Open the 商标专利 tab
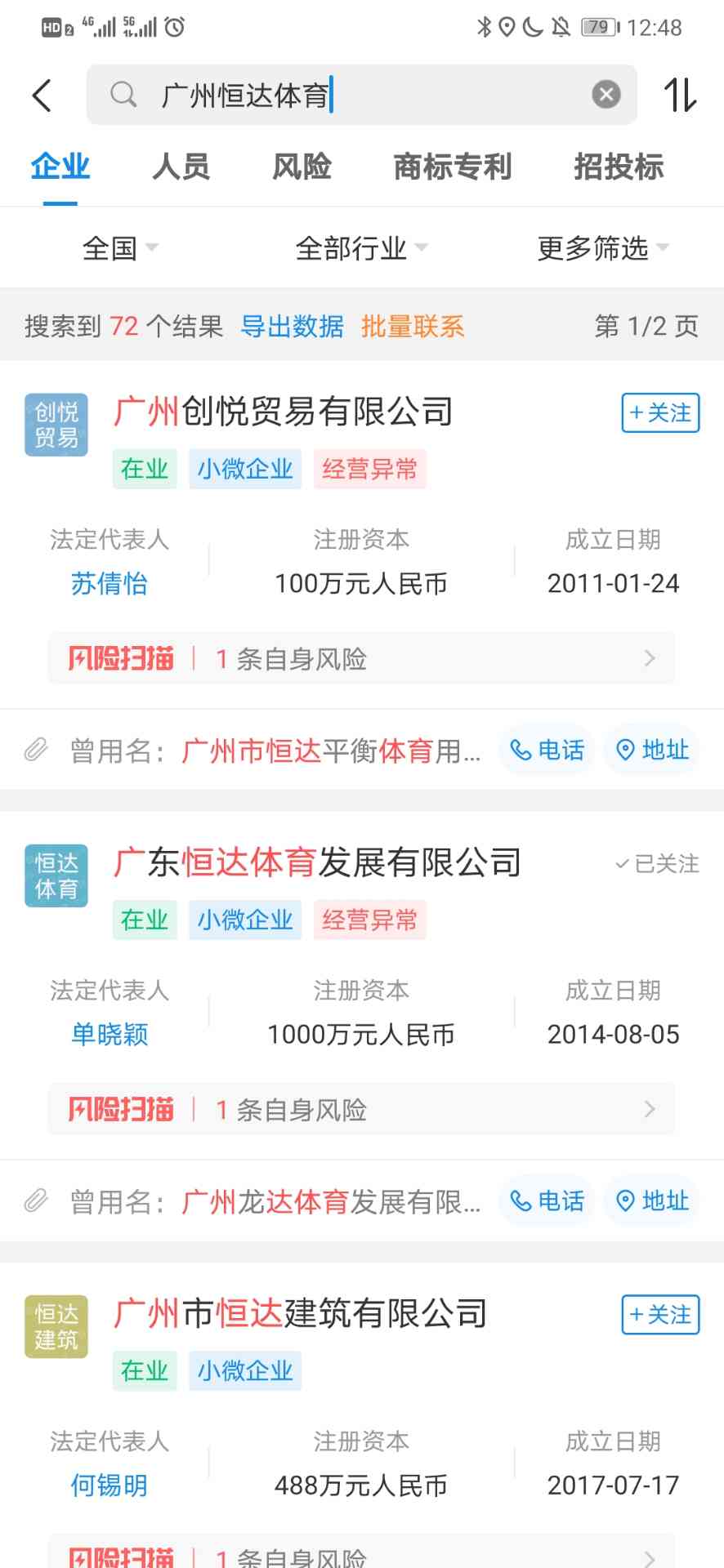Viewport: 724px width, 1568px height. tap(452, 167)
